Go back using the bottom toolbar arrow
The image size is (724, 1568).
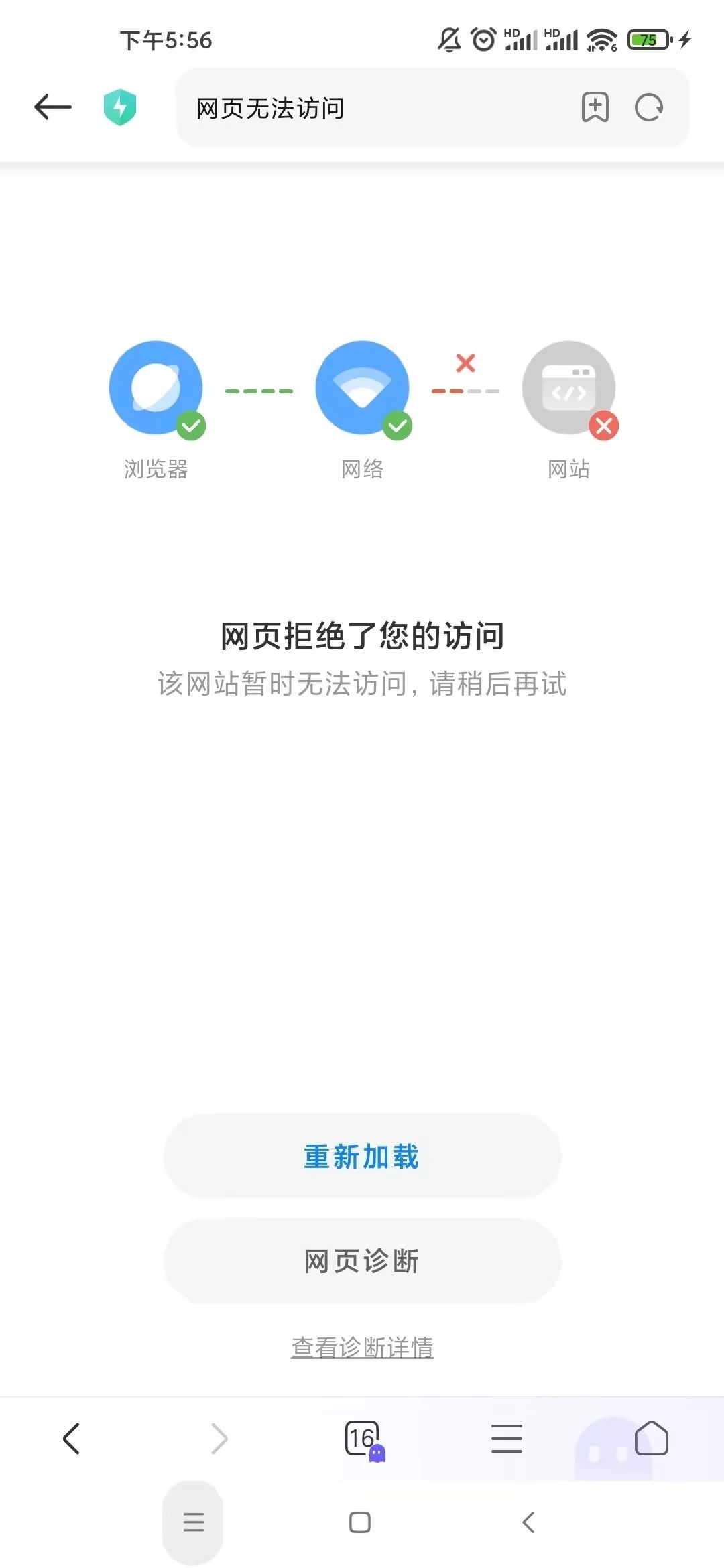(71, 1439)
